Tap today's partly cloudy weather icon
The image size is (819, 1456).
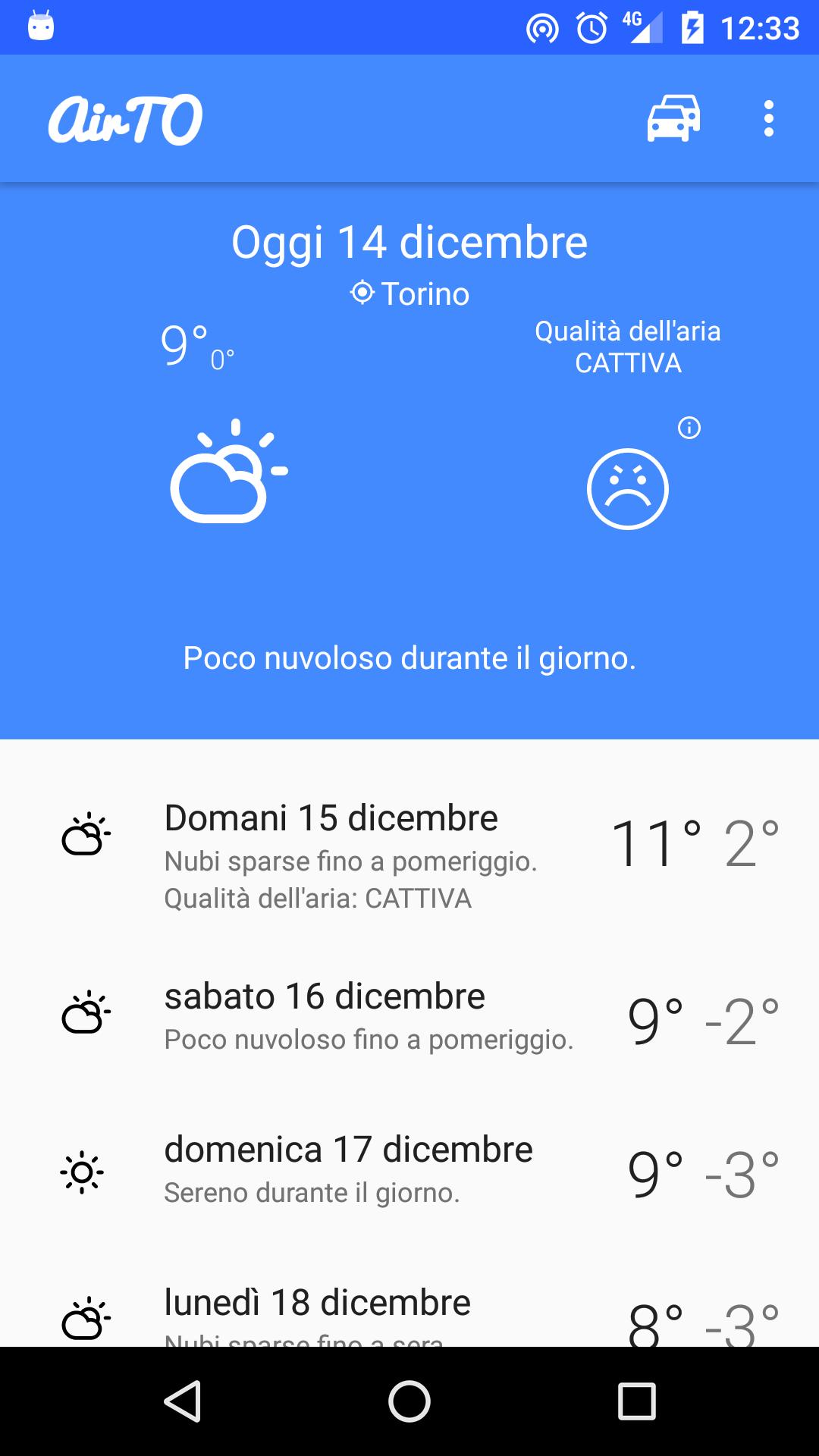pos(227,474)
